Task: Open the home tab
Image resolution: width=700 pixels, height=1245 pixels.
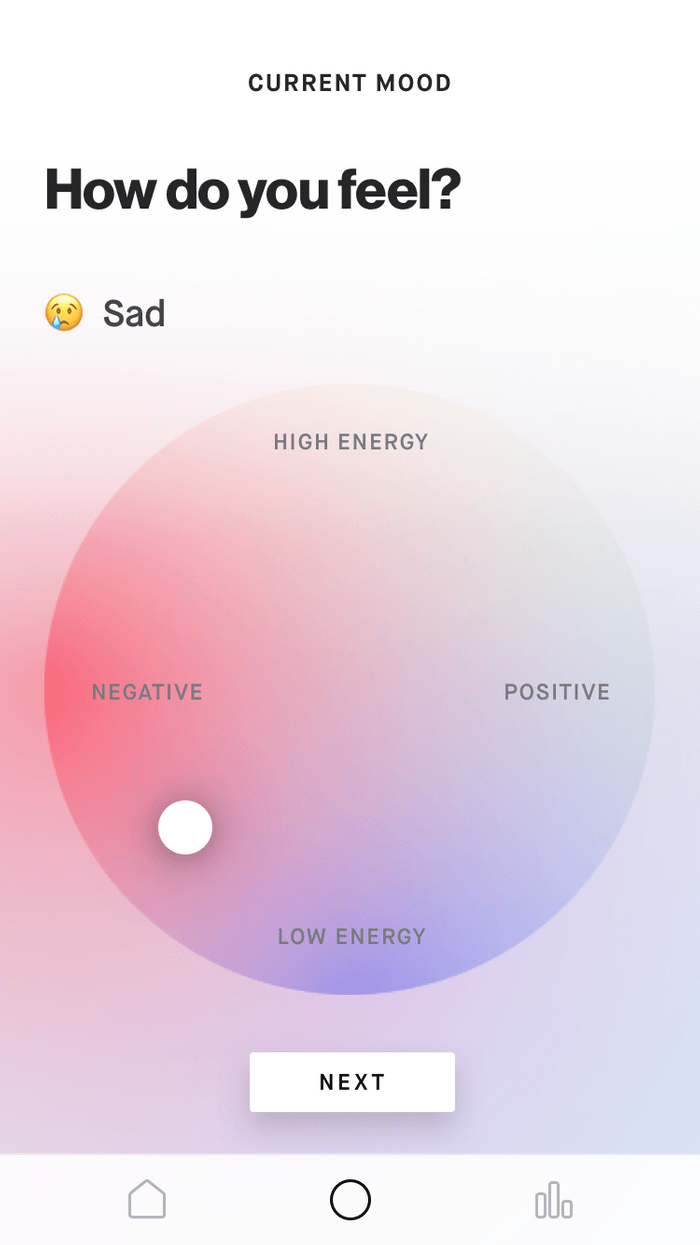Action: pyautogui.click(x=147, y=1199)
